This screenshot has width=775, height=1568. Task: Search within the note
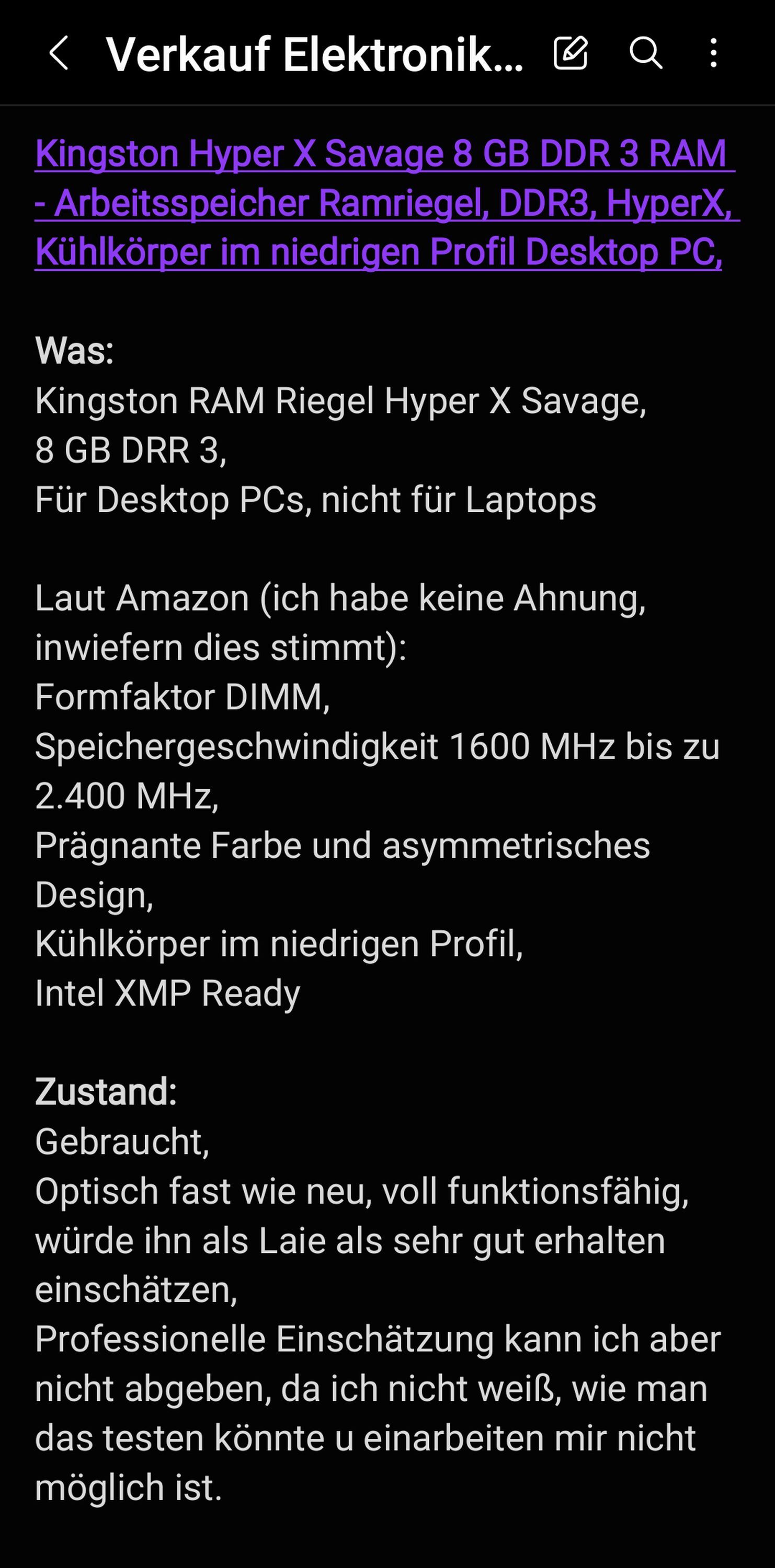pos(645,53)
